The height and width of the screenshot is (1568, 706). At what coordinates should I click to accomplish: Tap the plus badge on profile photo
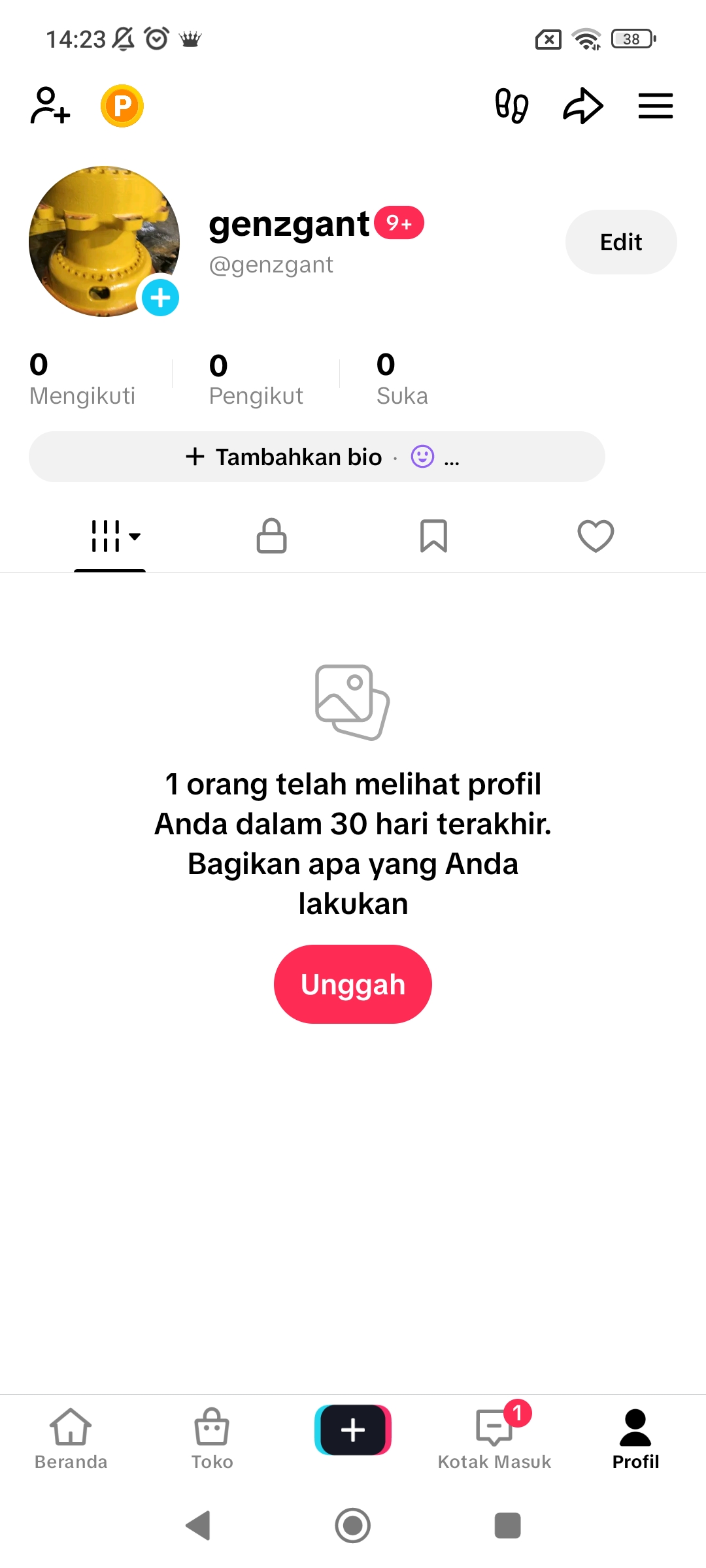(160, 298)
